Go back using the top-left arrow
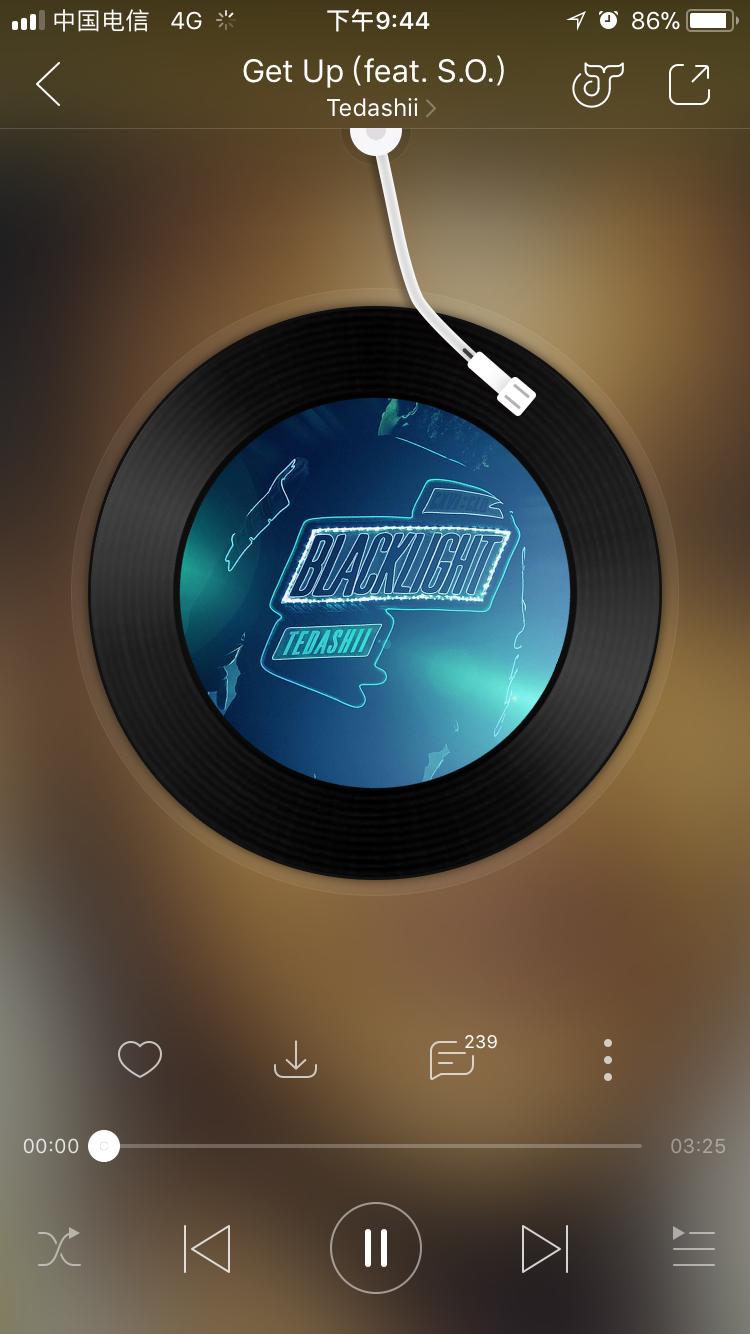 pyautogui.click(x=48, y=84)
